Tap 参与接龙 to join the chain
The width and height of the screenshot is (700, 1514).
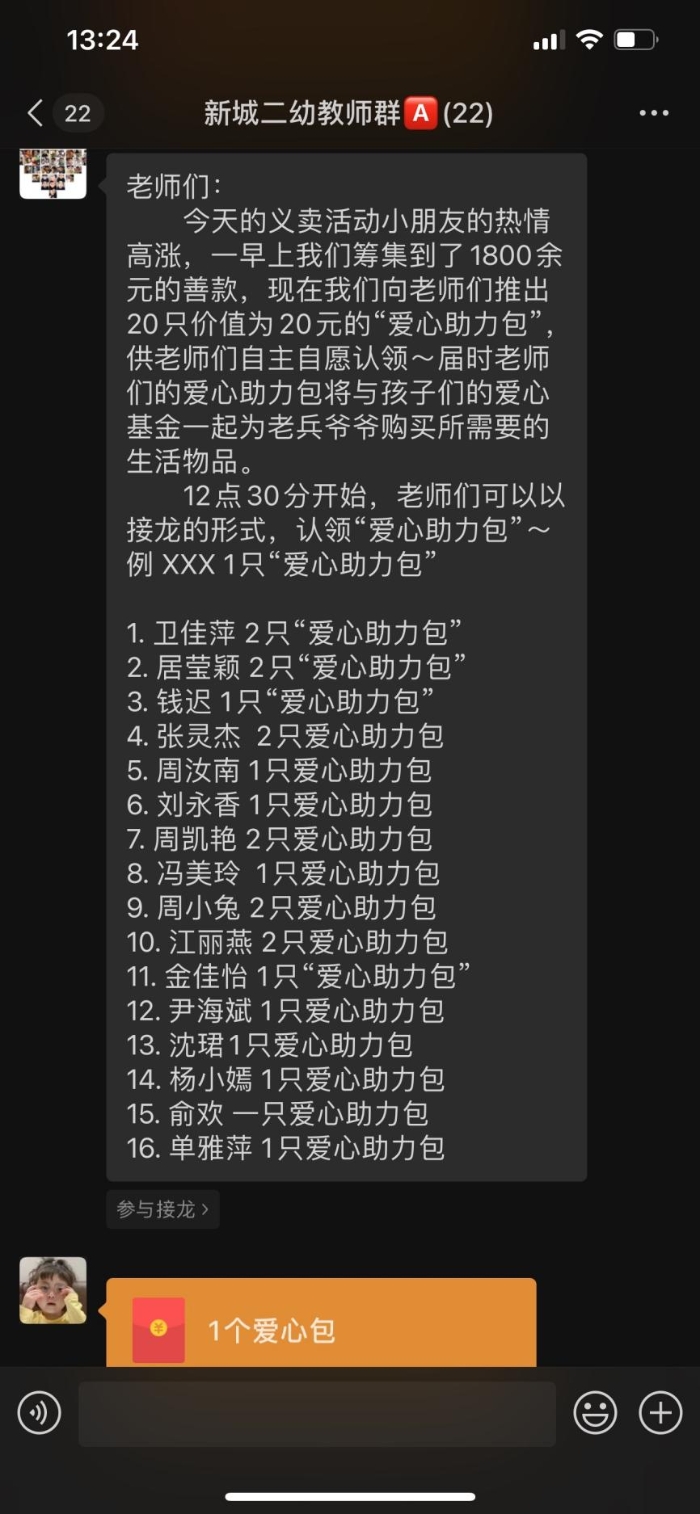click(163, 1209)
